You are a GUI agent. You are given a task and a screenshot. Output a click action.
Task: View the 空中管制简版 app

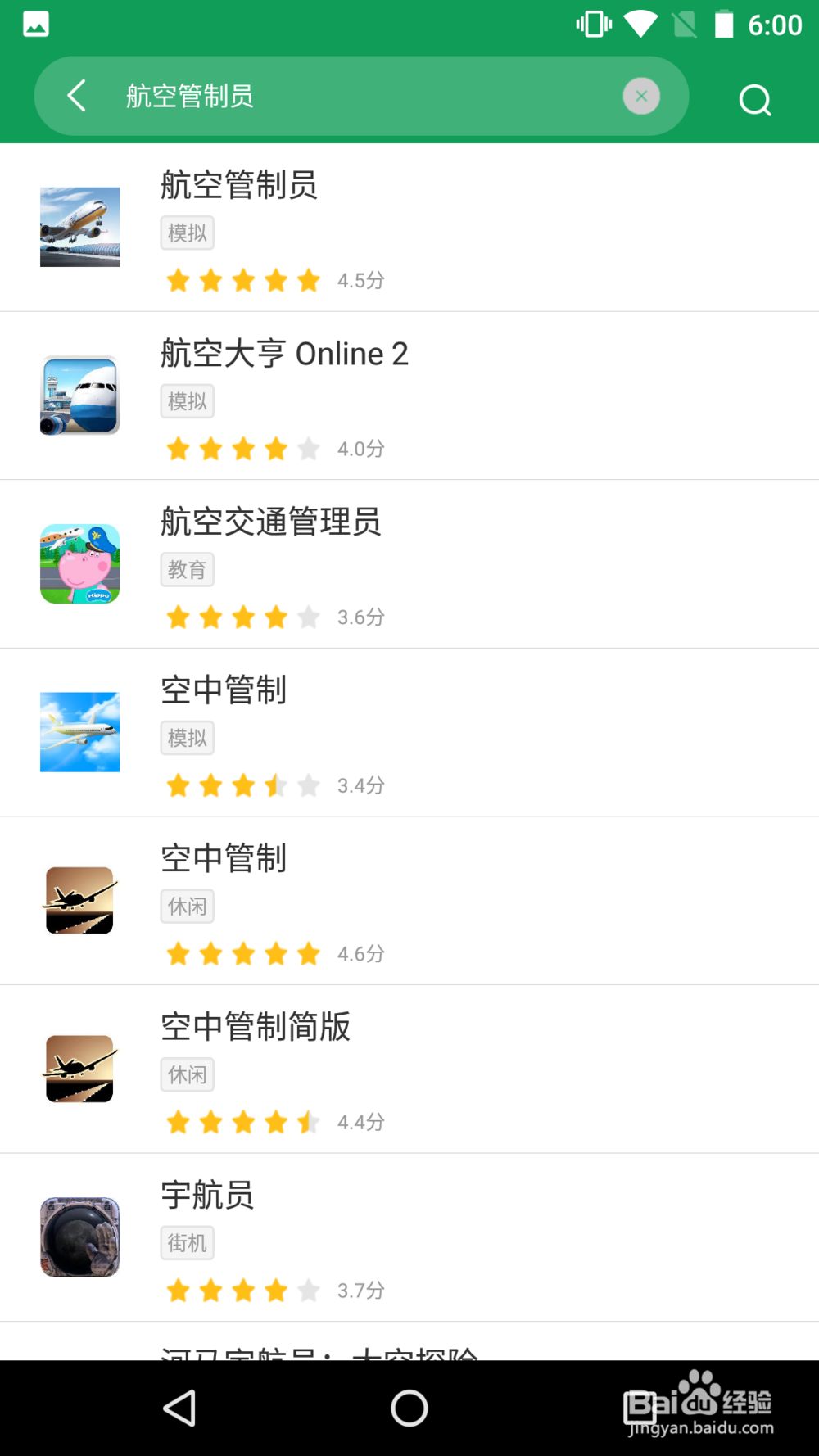[409, 1069]
